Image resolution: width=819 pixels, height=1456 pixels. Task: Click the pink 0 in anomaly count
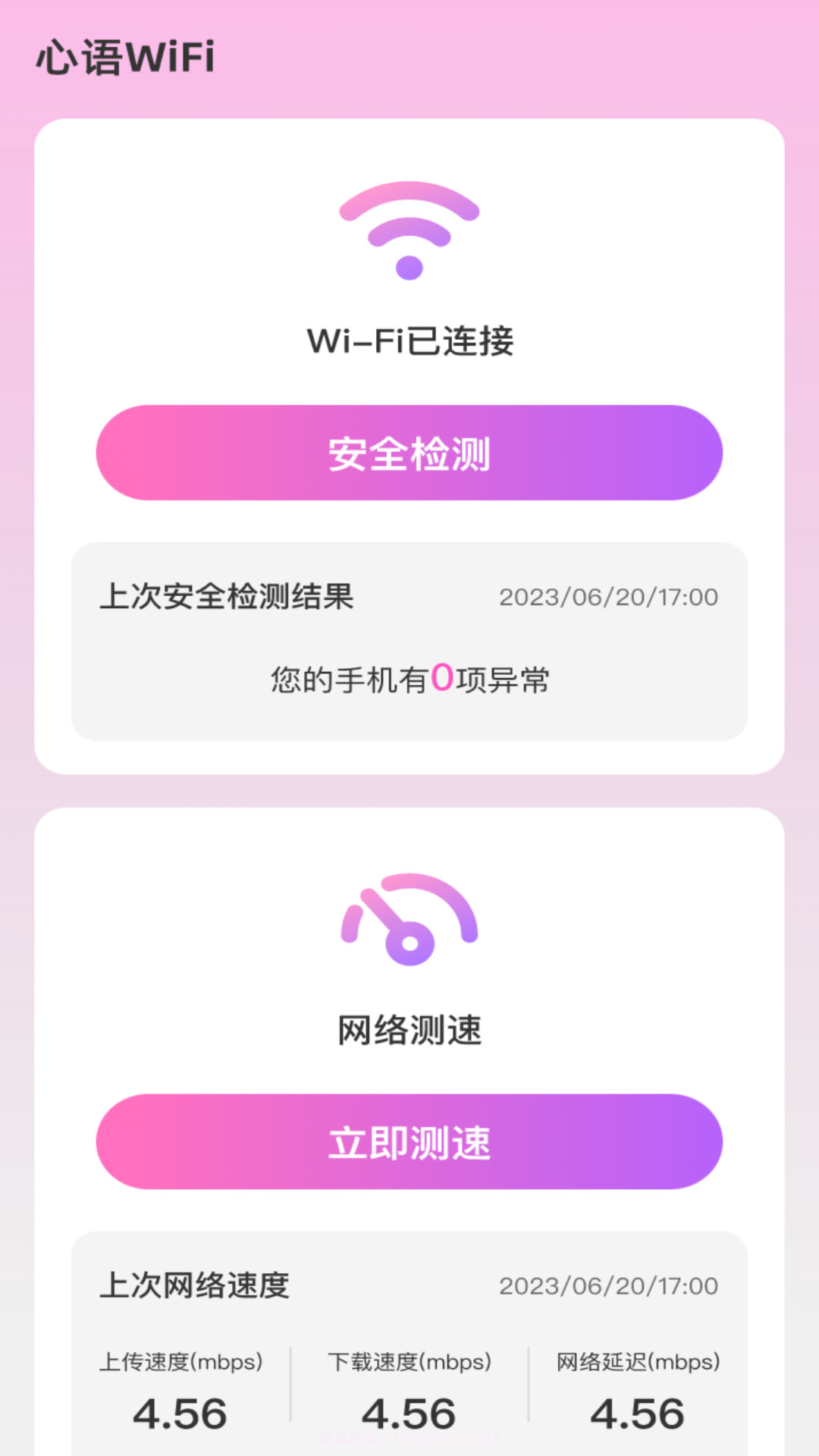(442, 679)
